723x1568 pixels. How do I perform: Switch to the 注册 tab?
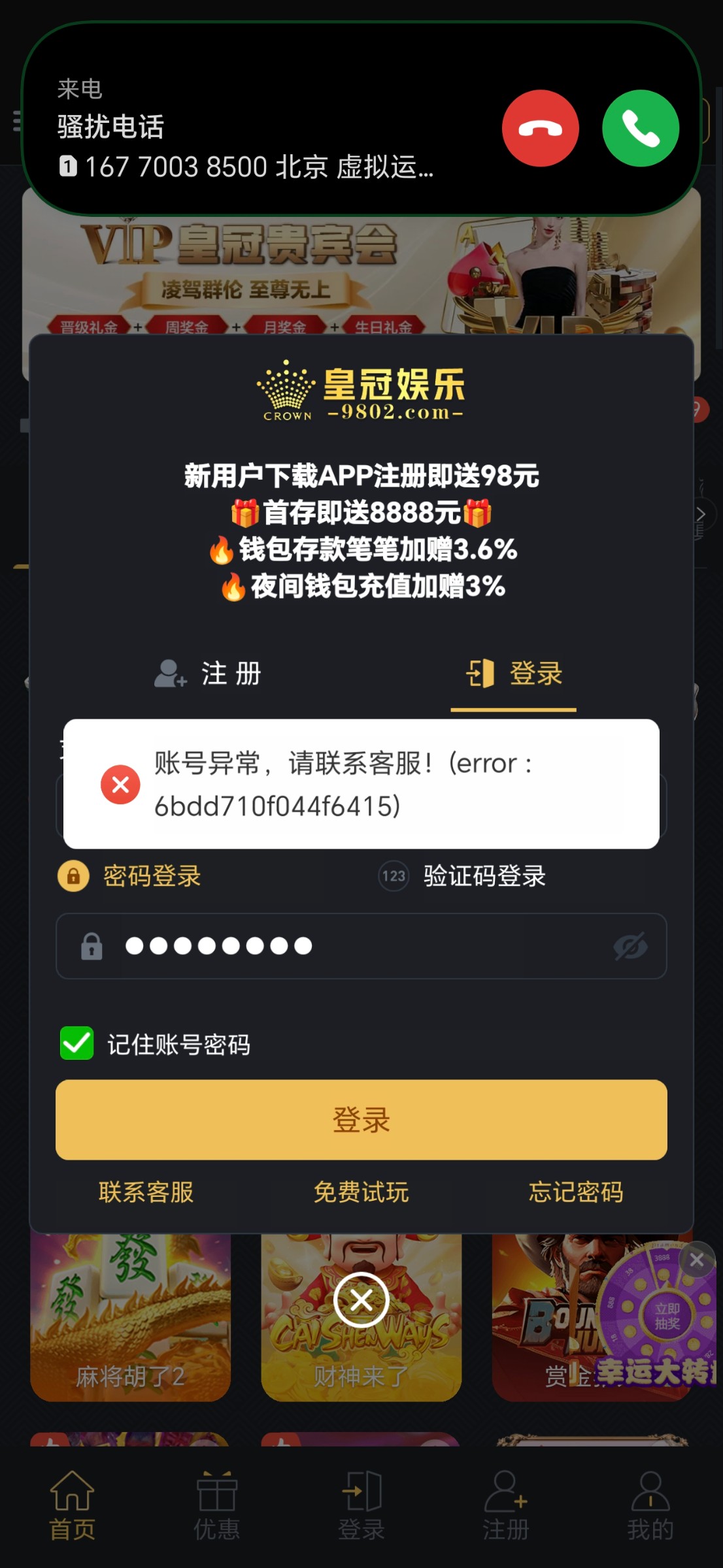click(x=209, y=674)
